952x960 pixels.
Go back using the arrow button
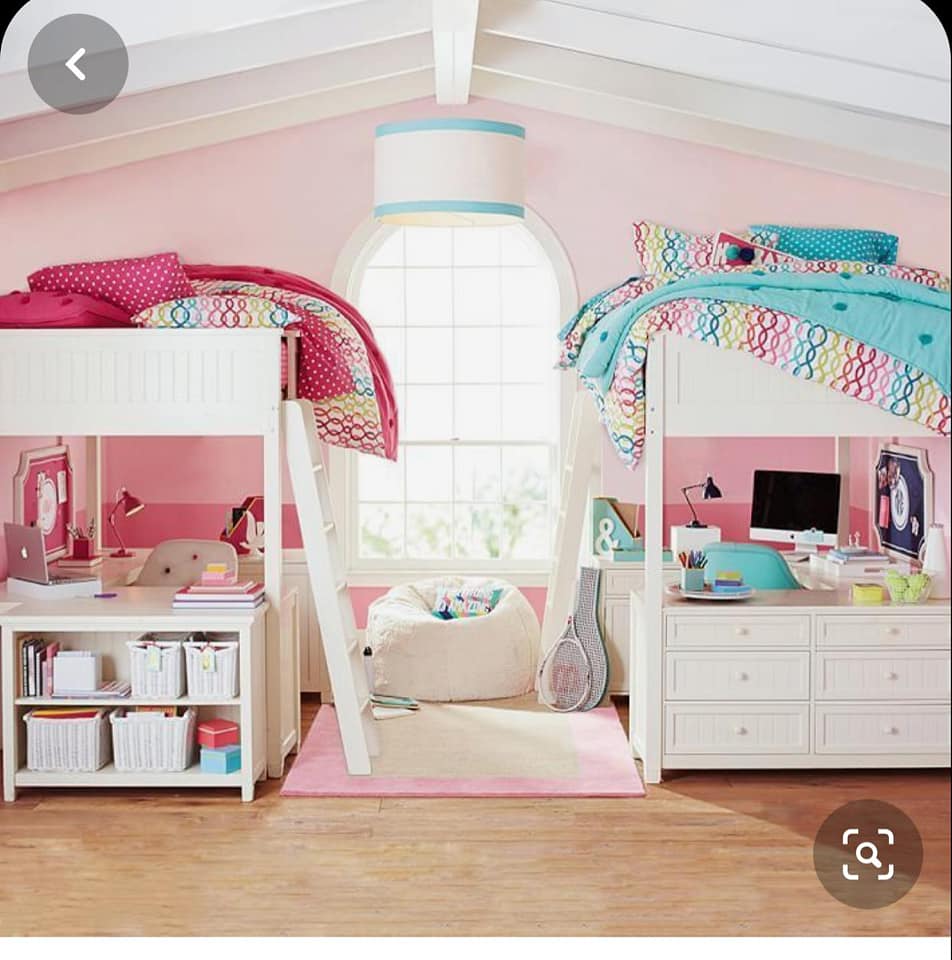[77, 64]
